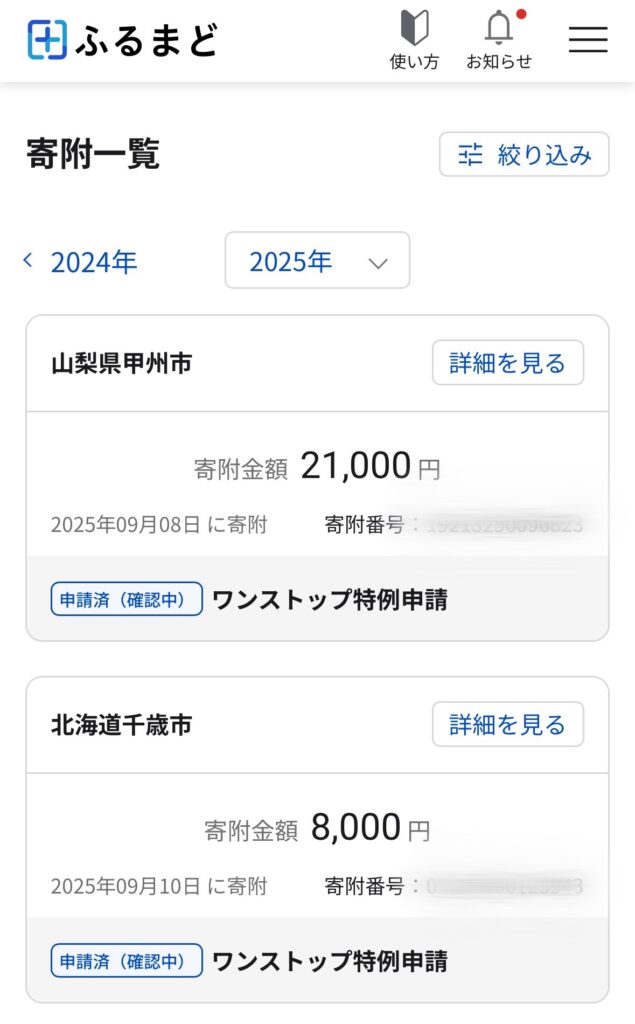View details for 北海道千歳市
Viewport: 635px width, 1024px height.
pyautogui.click(x=507, y=724)
